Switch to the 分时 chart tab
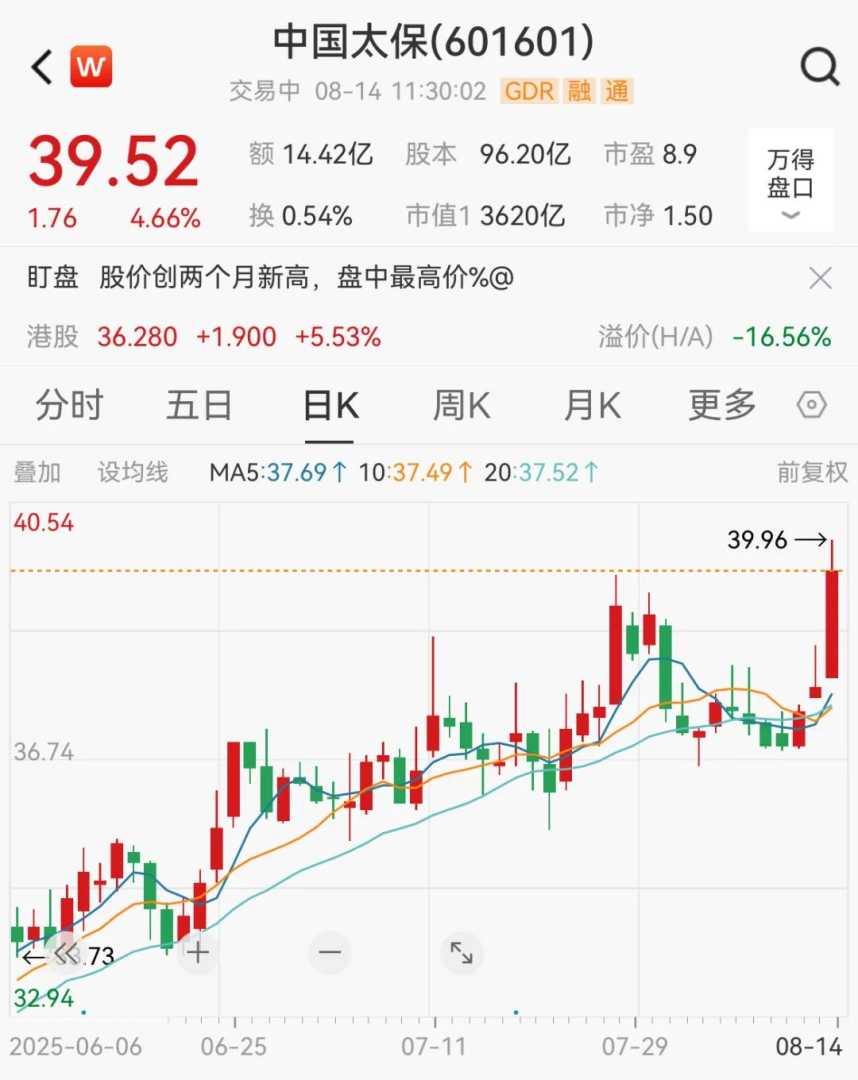The image size is (858, 1080). click(x=69, y=406)
